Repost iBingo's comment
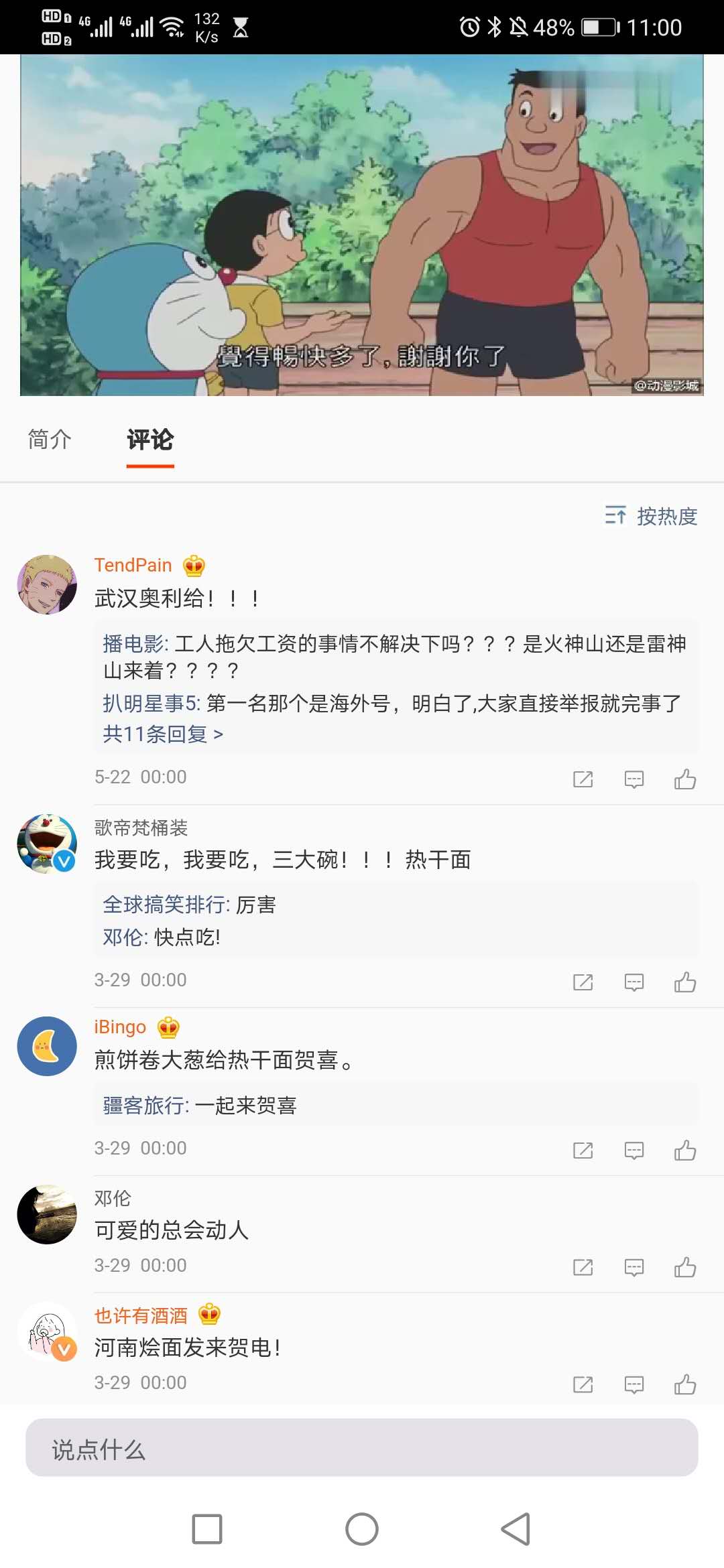724x1568 pixels. (x=583, y=1150)
